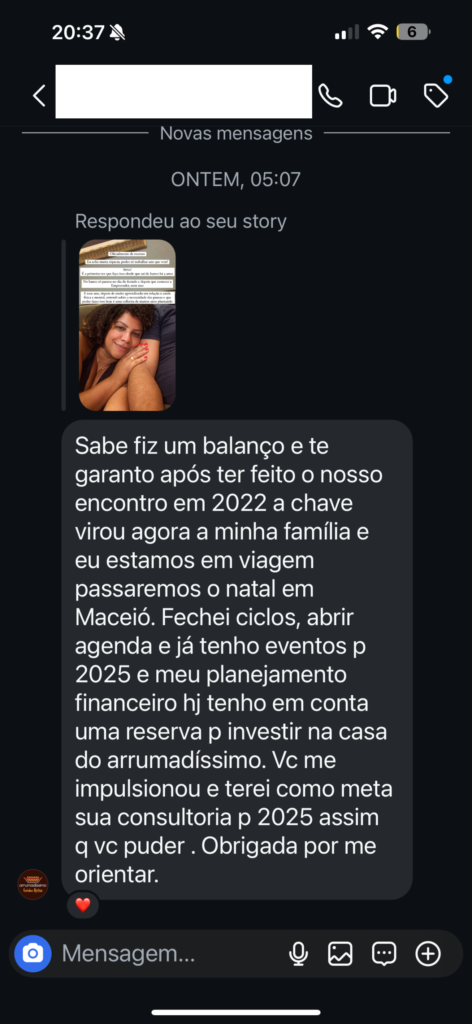Open the sender's profile picture
Viewport: 472px width, 1024px height.
coord(33,884)
